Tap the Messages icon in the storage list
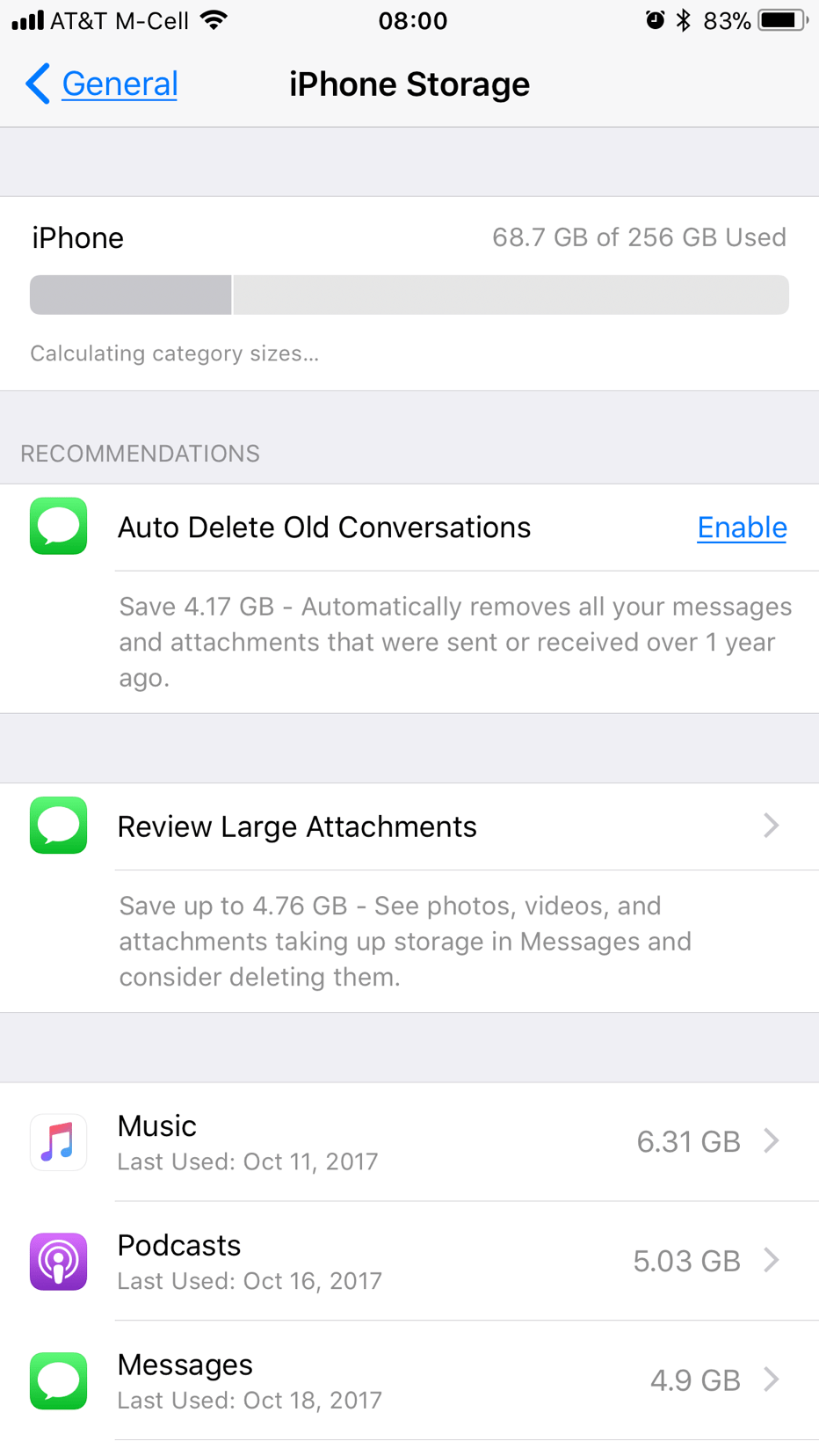The width and height of the screenshot is (819, 1456). coord(58,1380)
